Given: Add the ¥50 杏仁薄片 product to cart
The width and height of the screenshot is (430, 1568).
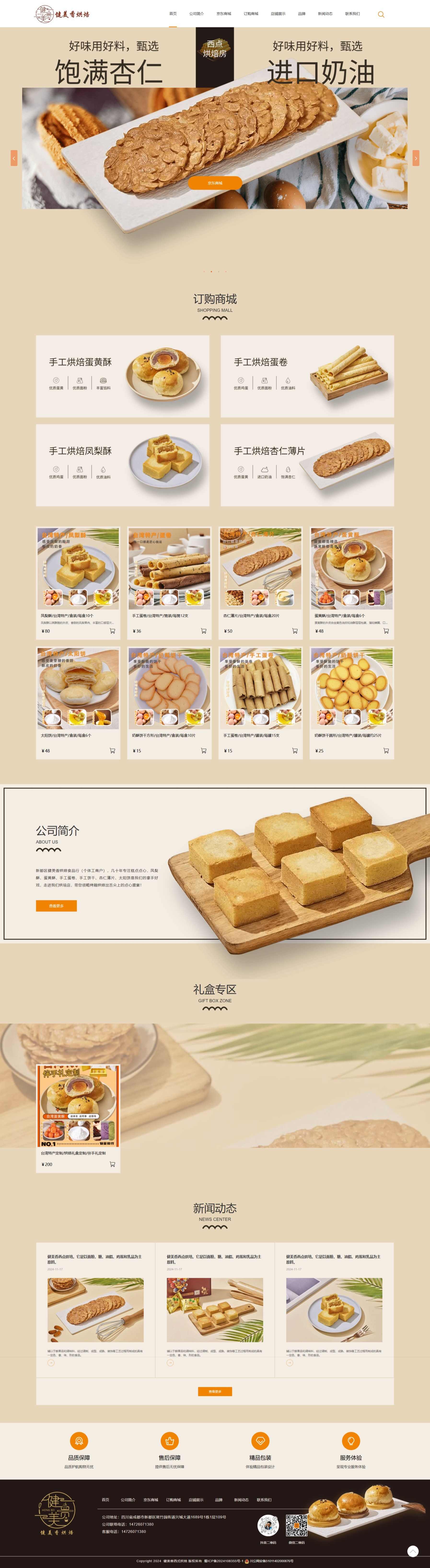Looking at the screenshot, I should [294, 631].
